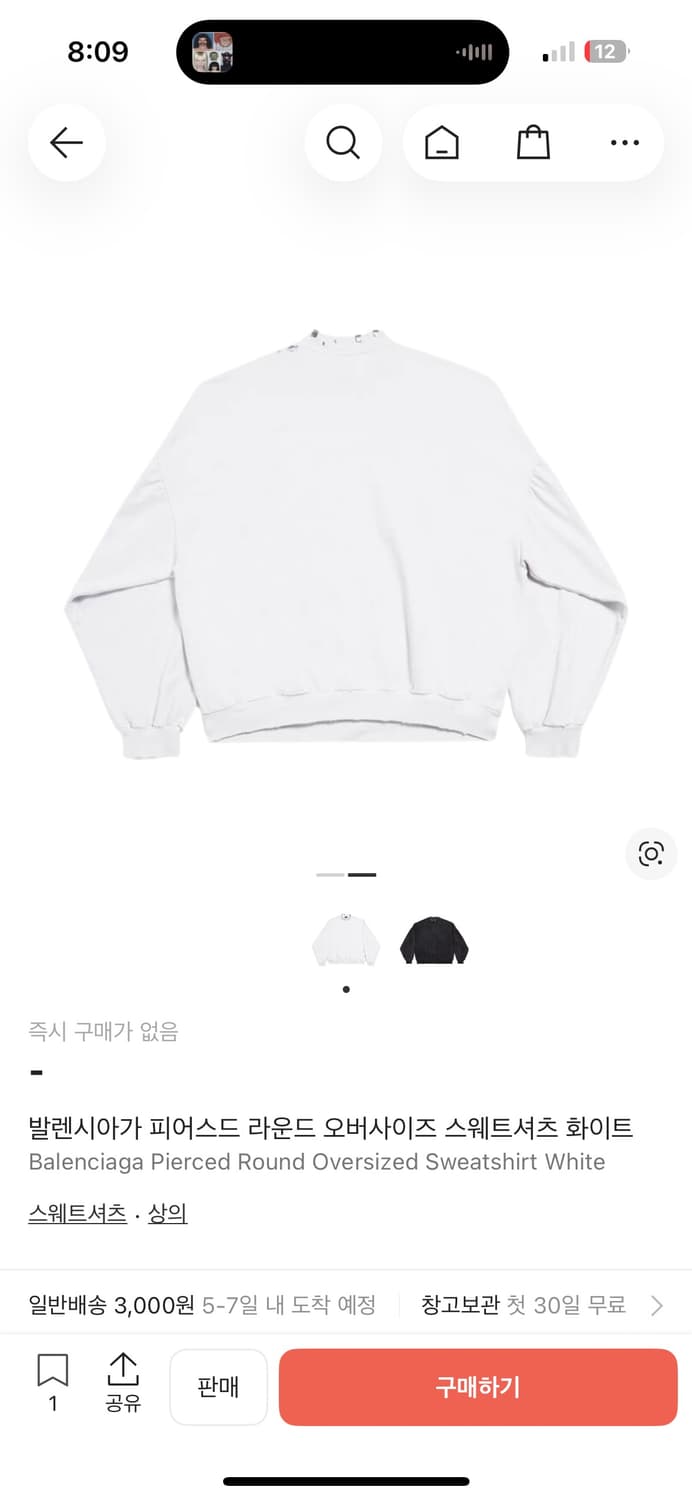
Task: Open the Dynamic Island live activity
Action: pyautogui.click(x=343, y=52)
